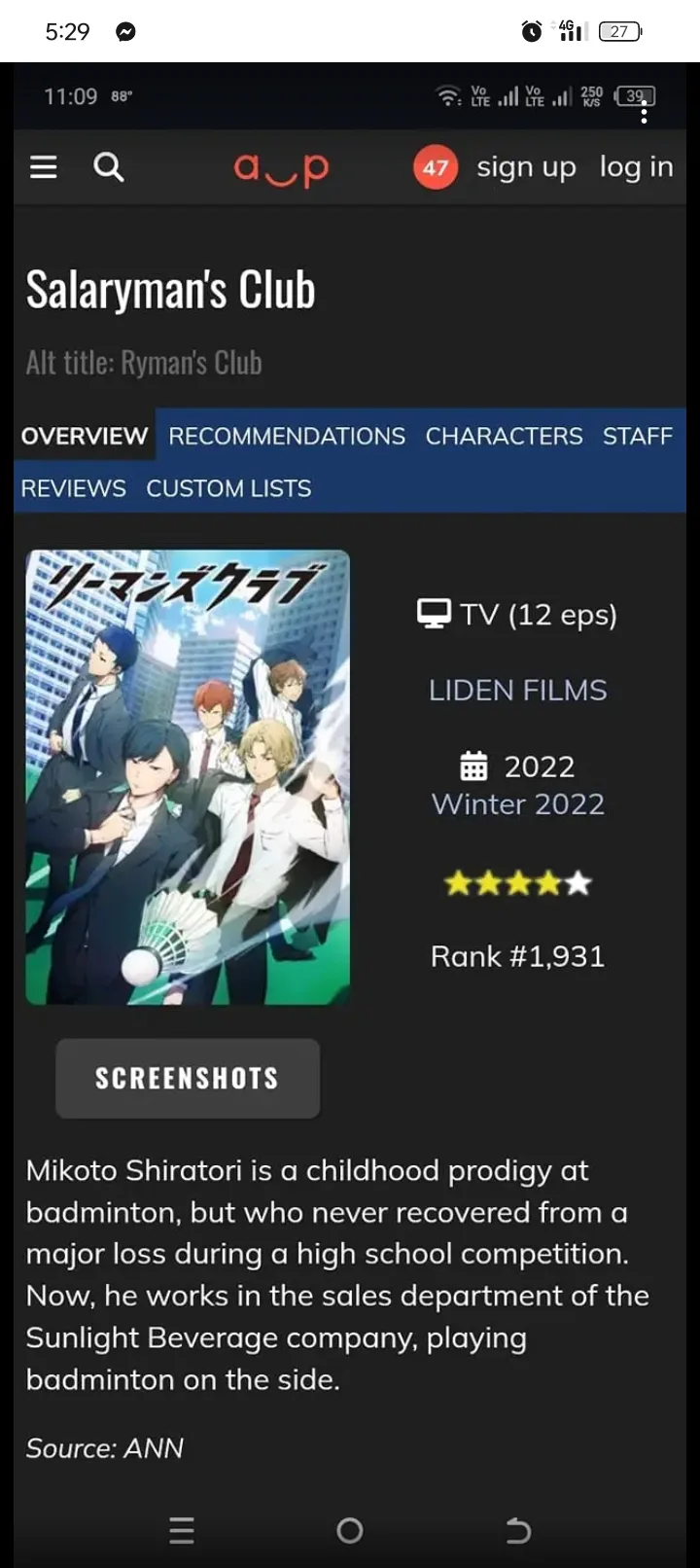Open the Winter 2022 season link

tap(517, 804)
